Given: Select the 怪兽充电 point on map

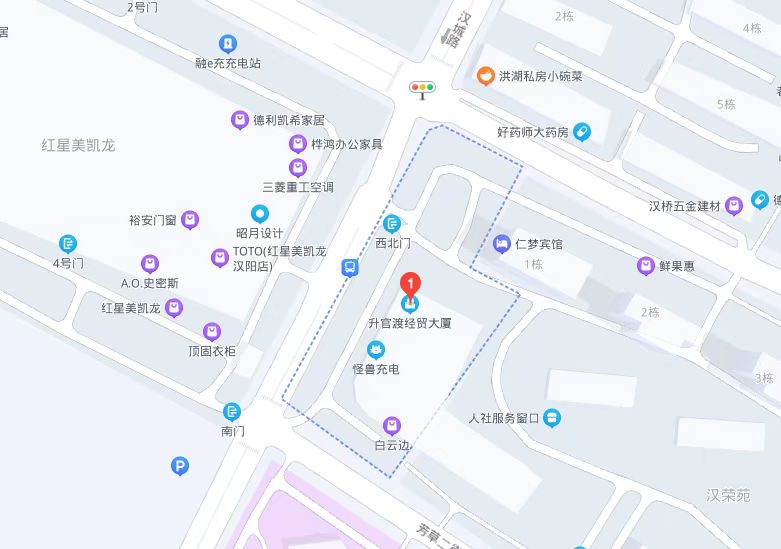Looking at the screenshot, I should click(375, 350).
